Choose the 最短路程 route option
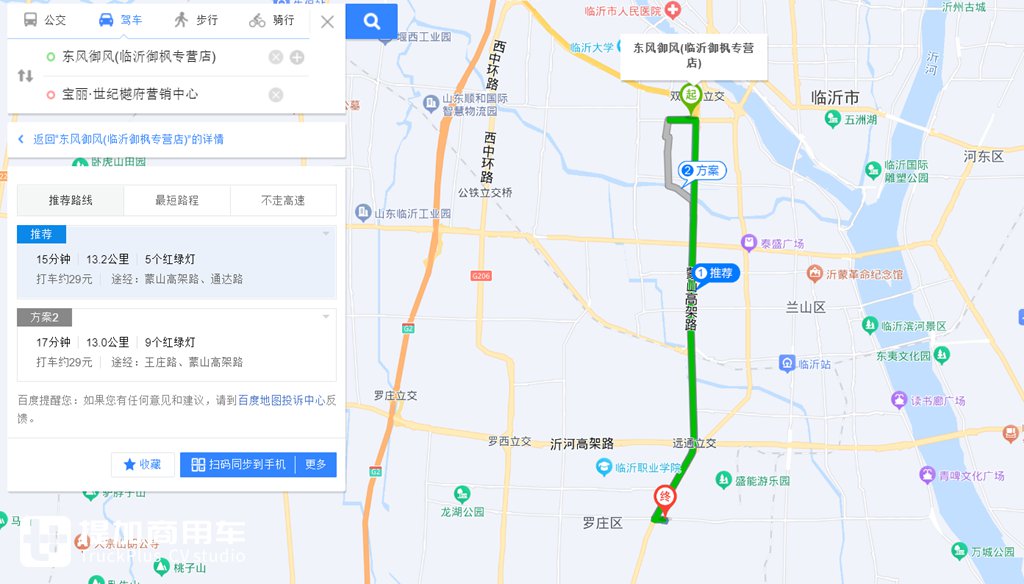The image size is (1024, 584). point(177,200)
